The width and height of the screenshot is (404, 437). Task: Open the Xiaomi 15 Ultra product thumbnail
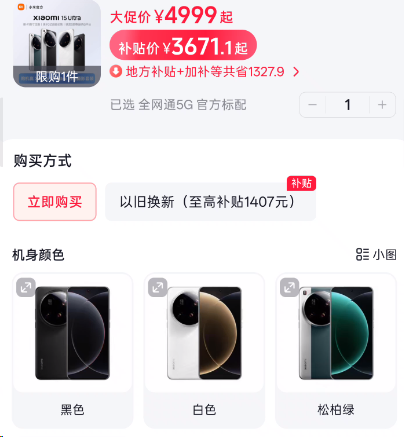(57, 43)
